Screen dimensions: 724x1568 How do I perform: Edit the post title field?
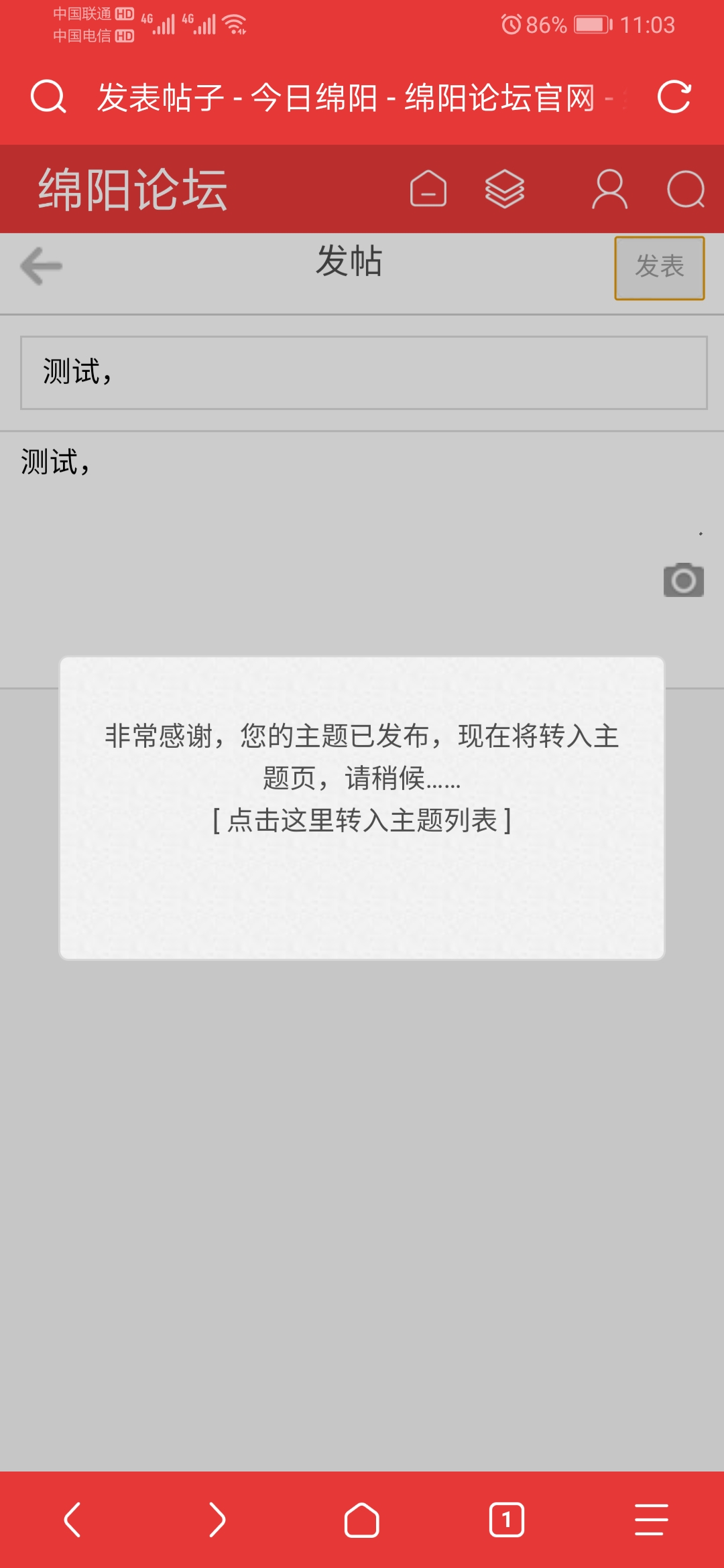(x=363, y=373)
